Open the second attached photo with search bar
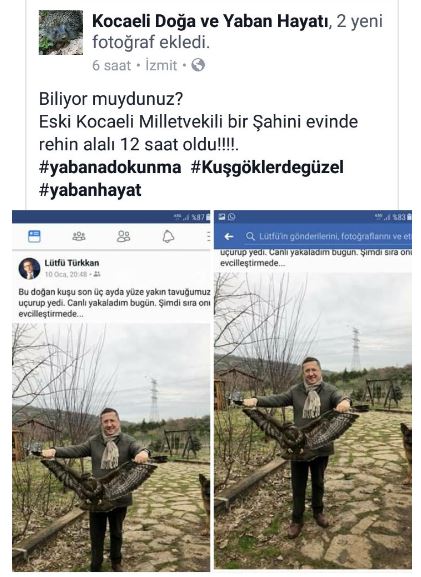Image resolution: width=421 pixels, height=577 pixels. point(313,389)
